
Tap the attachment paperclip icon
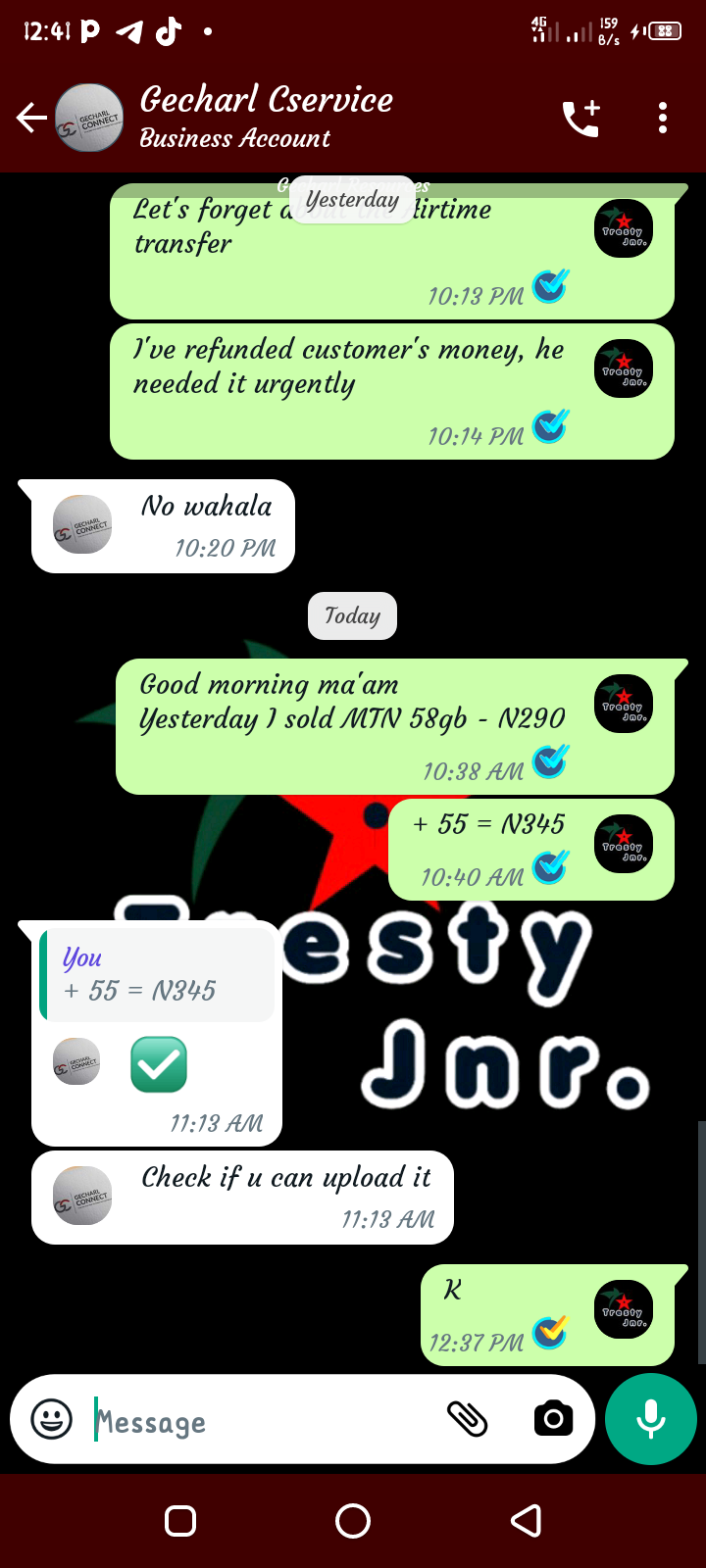(468, 1419)
